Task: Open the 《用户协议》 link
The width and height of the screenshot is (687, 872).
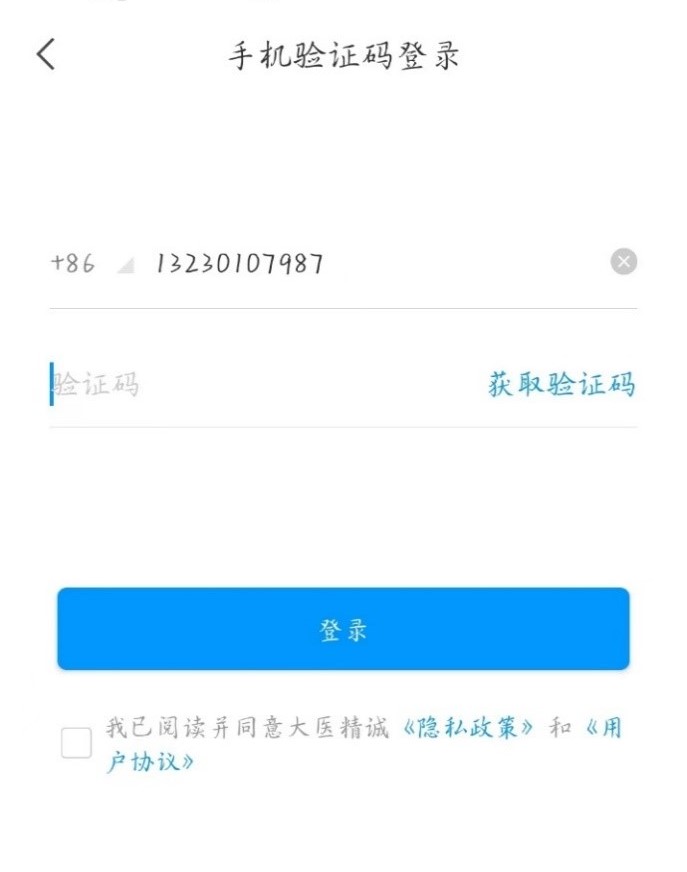Action: [150, 761]
